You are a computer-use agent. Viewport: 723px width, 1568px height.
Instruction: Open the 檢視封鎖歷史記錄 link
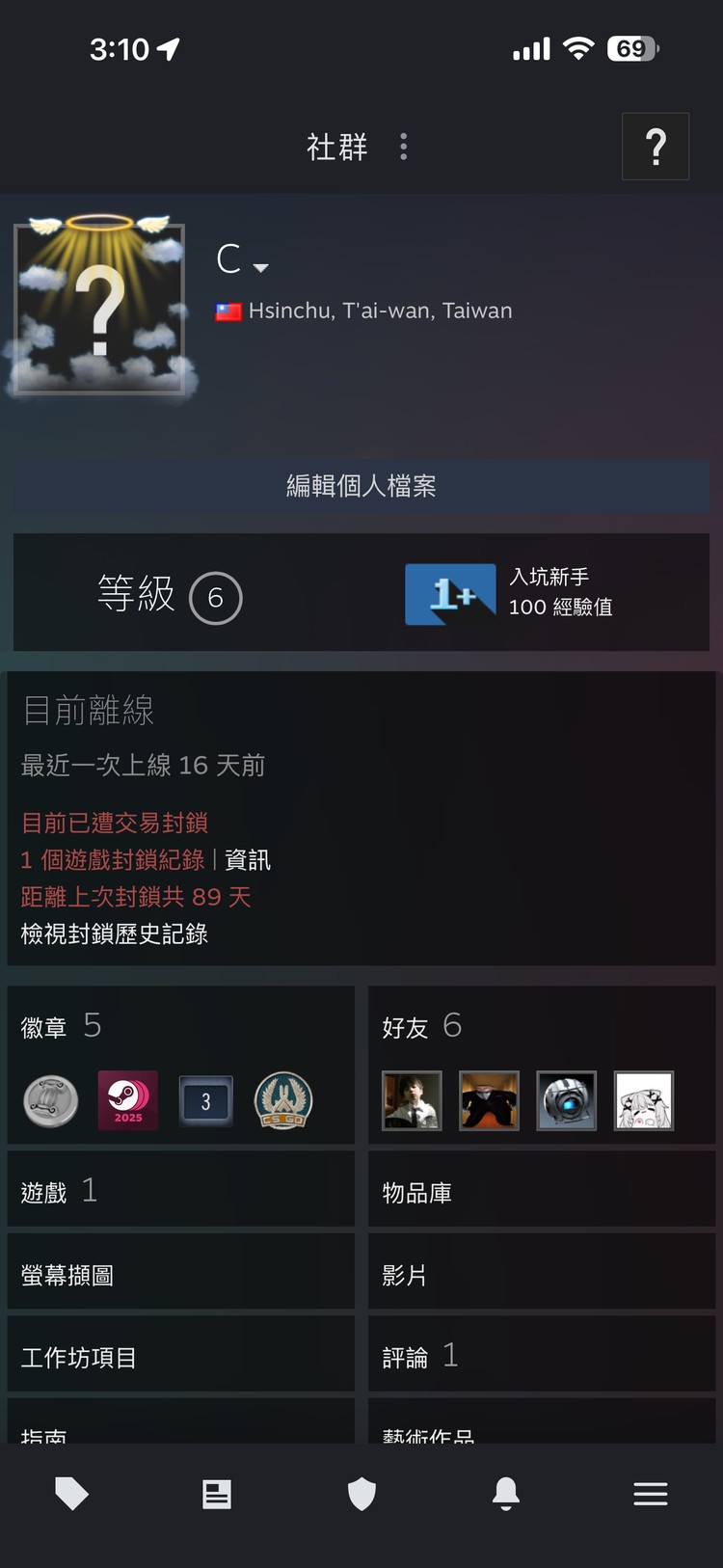point(116,933)
